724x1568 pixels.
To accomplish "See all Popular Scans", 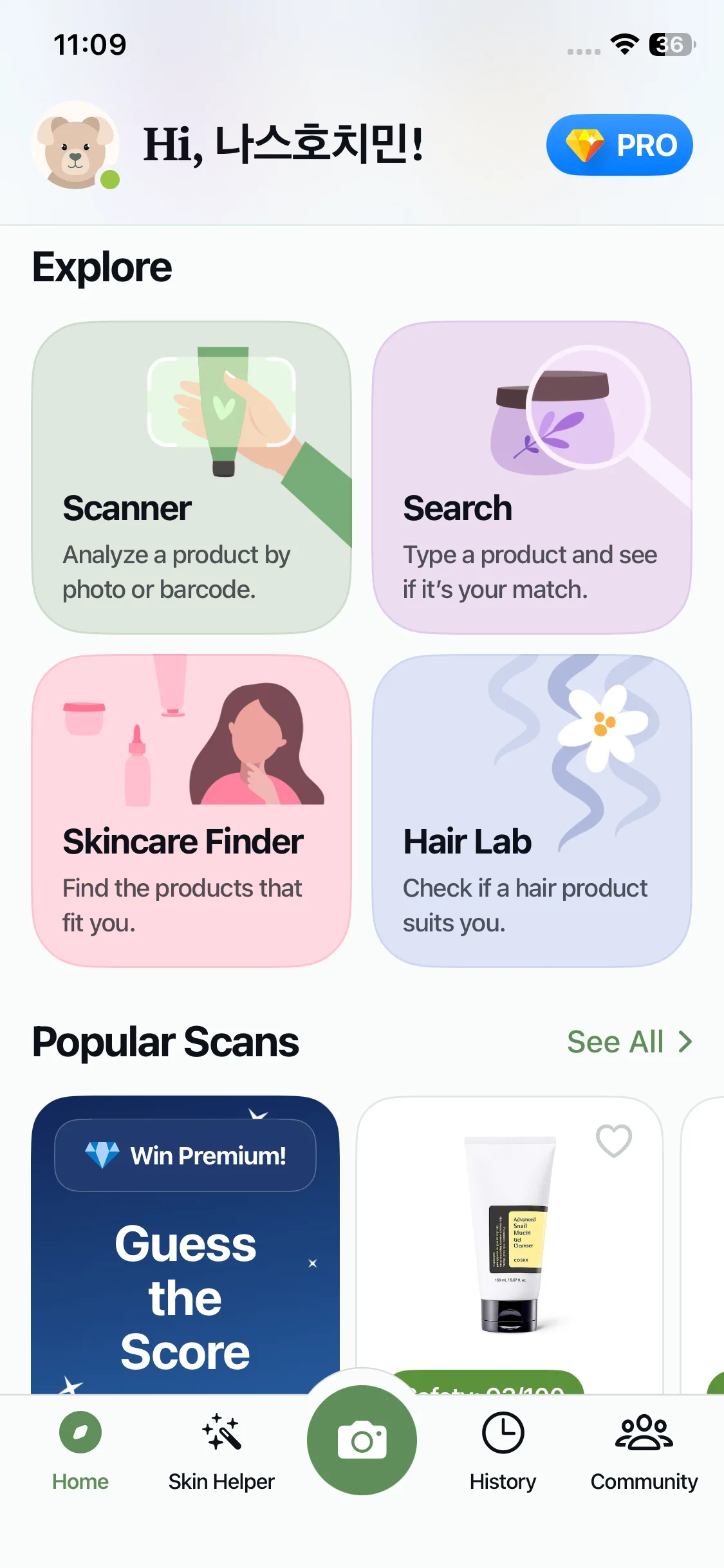I will pos(629,1041).
